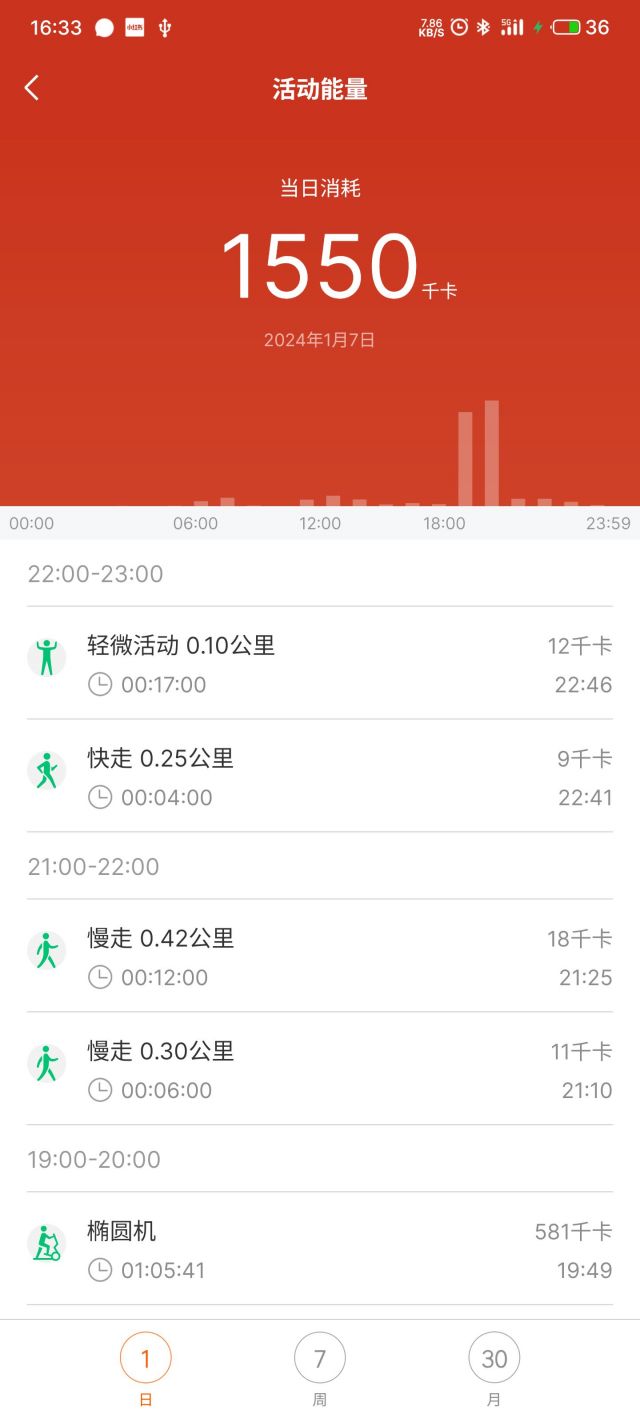Screen dimensions: 640x1422
Task: Open the 快走 0.25公里 entry
Action: [320, 777]
